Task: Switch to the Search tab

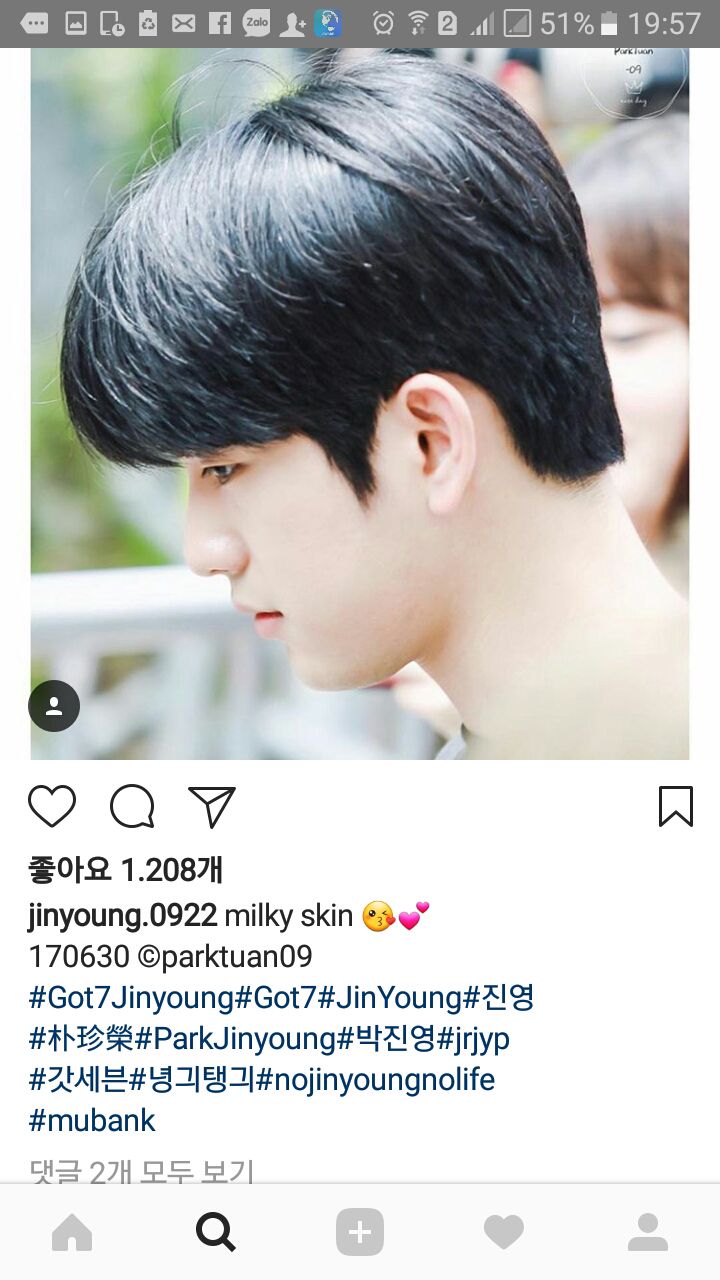Action: tap(216, 1233)
